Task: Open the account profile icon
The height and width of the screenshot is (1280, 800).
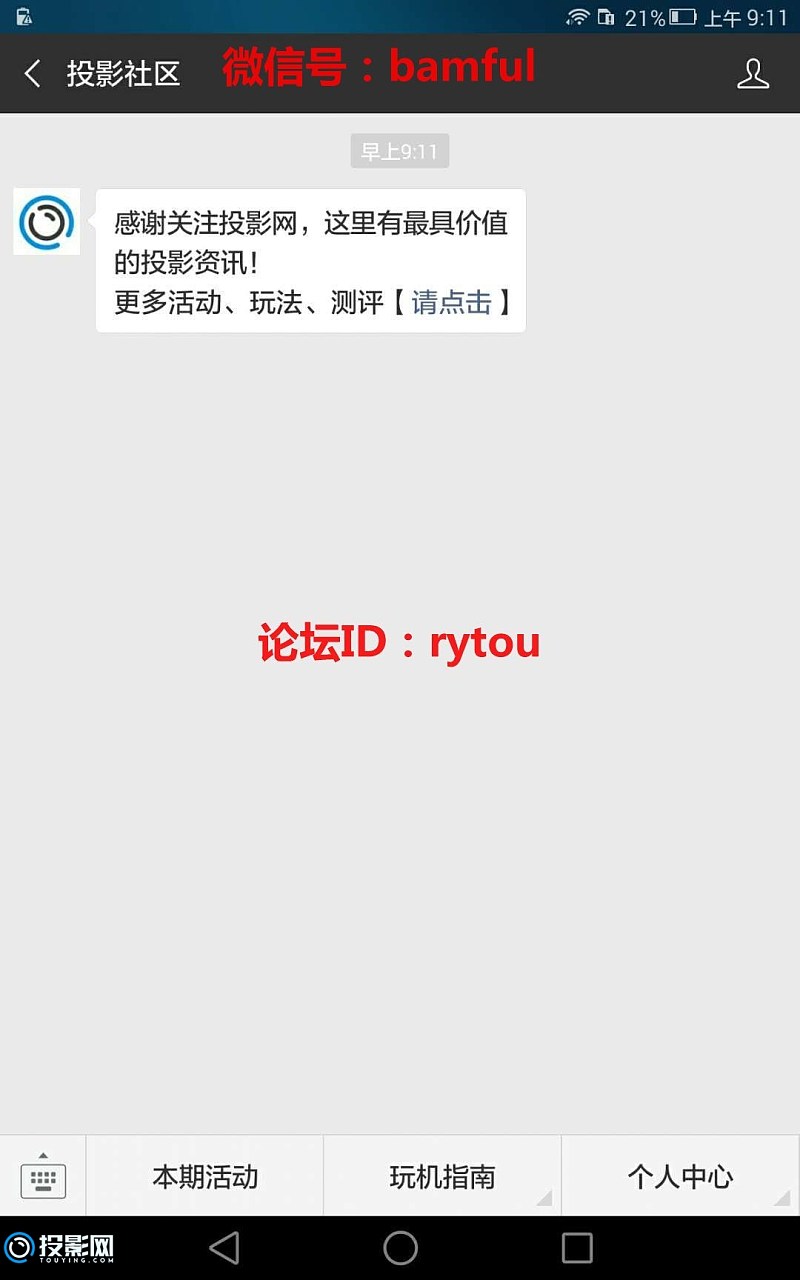Action: 752,73
